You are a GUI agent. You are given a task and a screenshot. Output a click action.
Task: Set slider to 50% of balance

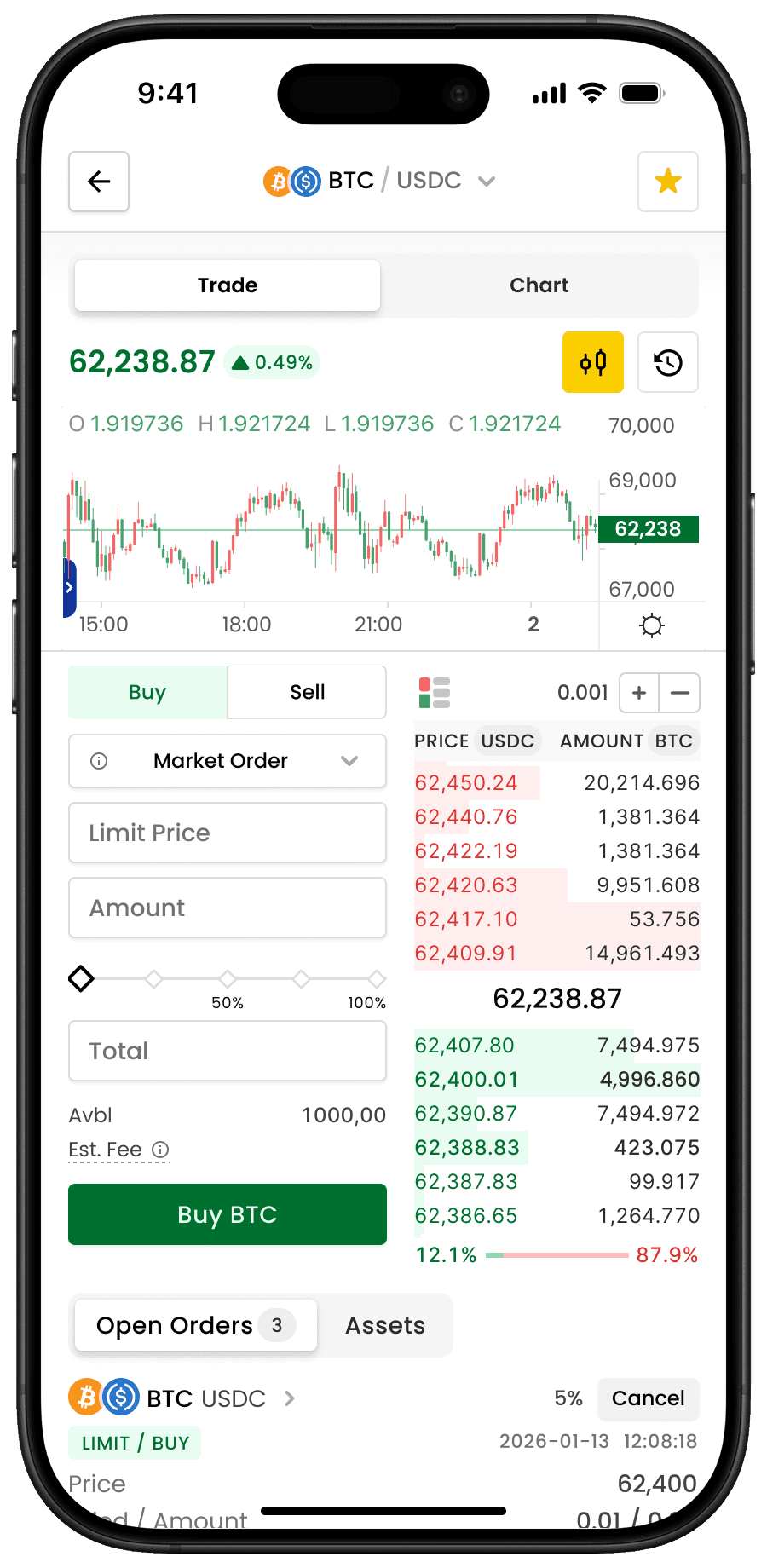(x=228, y=979)
